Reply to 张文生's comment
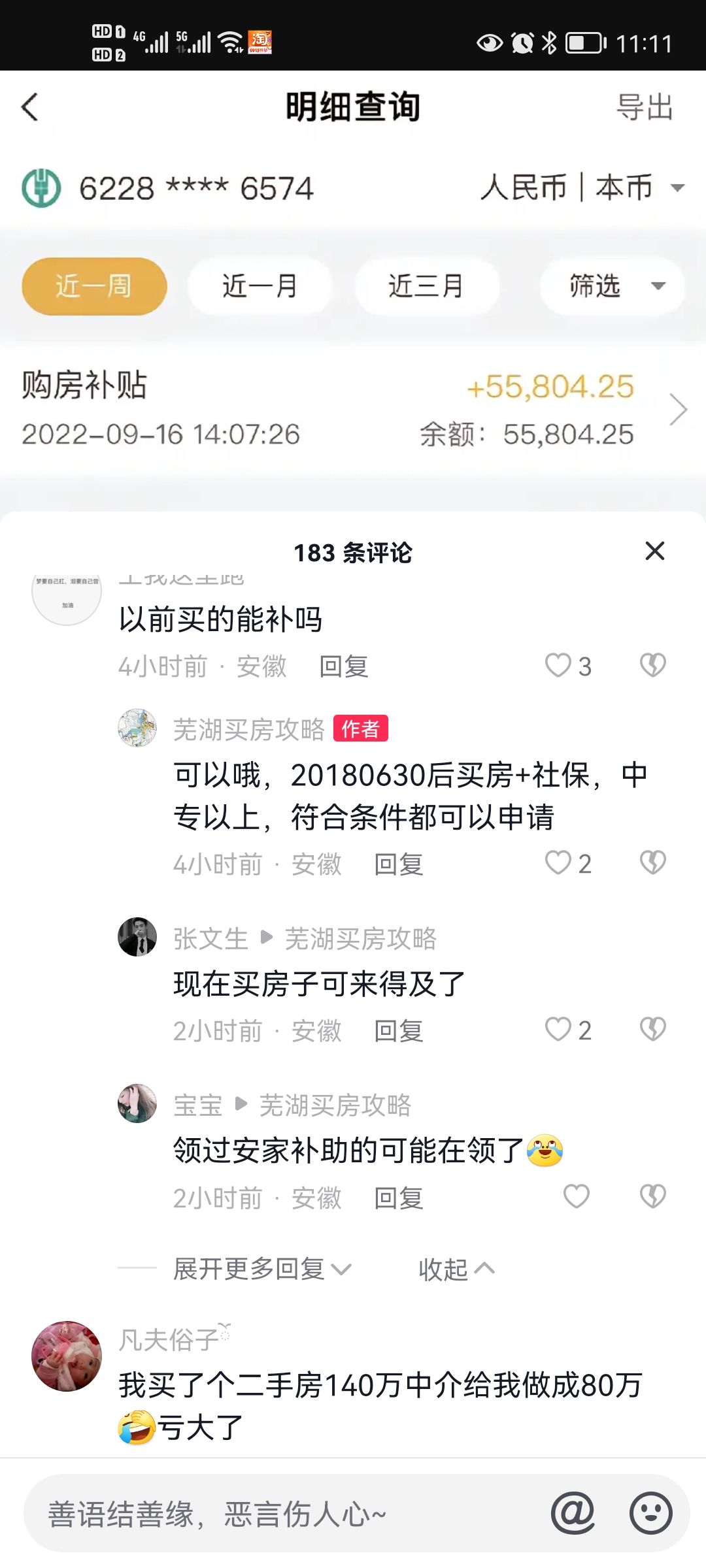 point(399,1031)
